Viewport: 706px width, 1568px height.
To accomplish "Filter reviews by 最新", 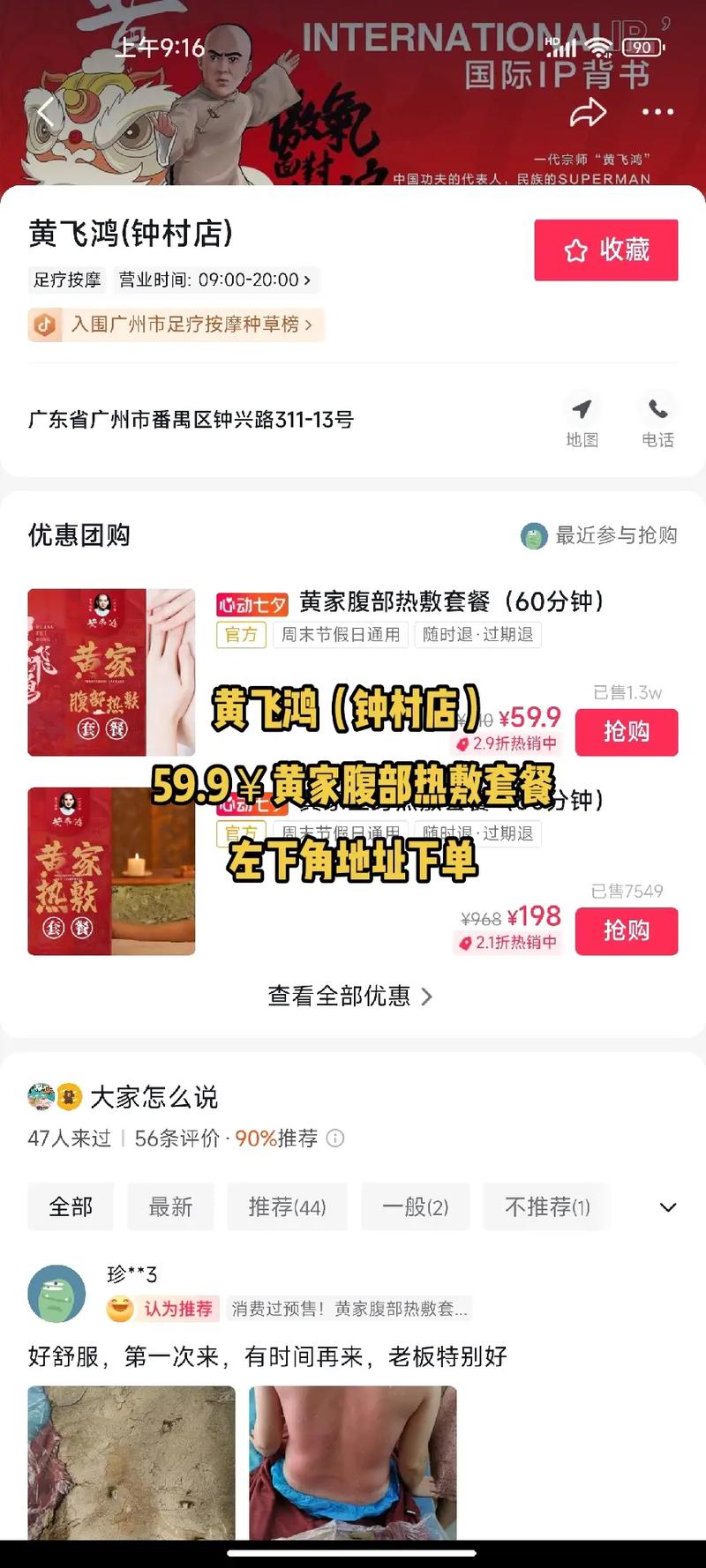I will coord(170,1206).
